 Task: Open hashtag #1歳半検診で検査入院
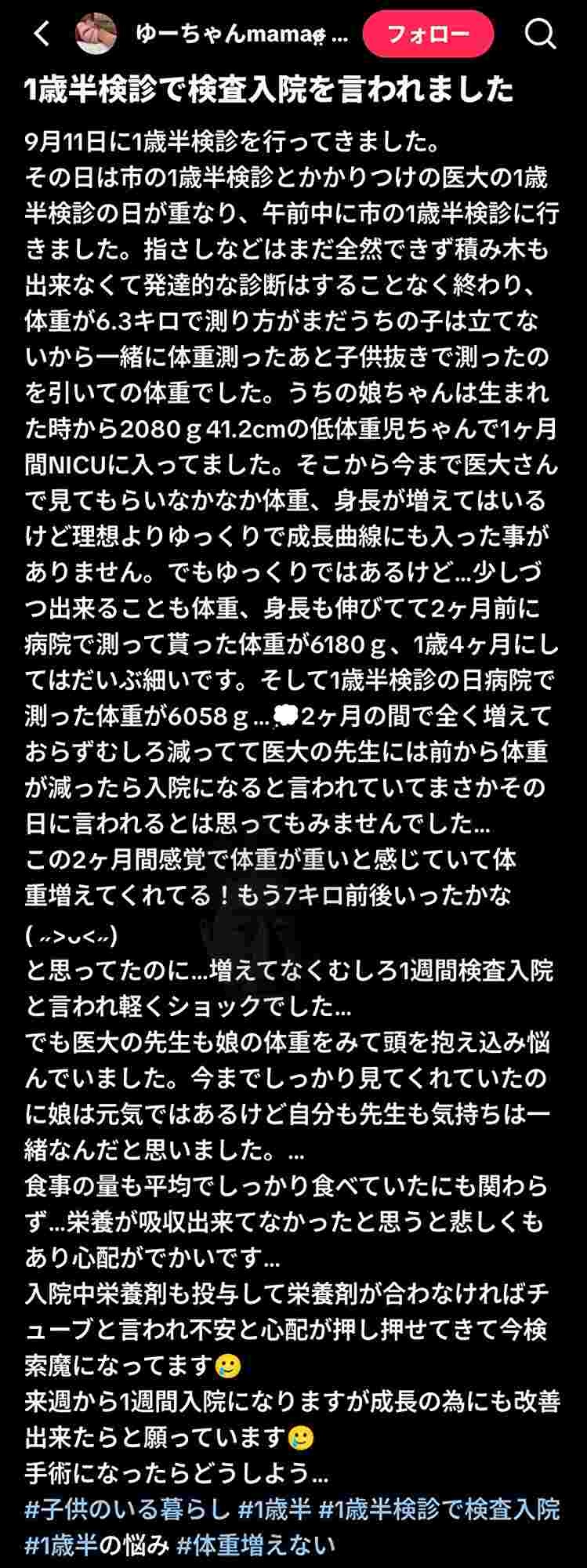[x=440, y=1508]
